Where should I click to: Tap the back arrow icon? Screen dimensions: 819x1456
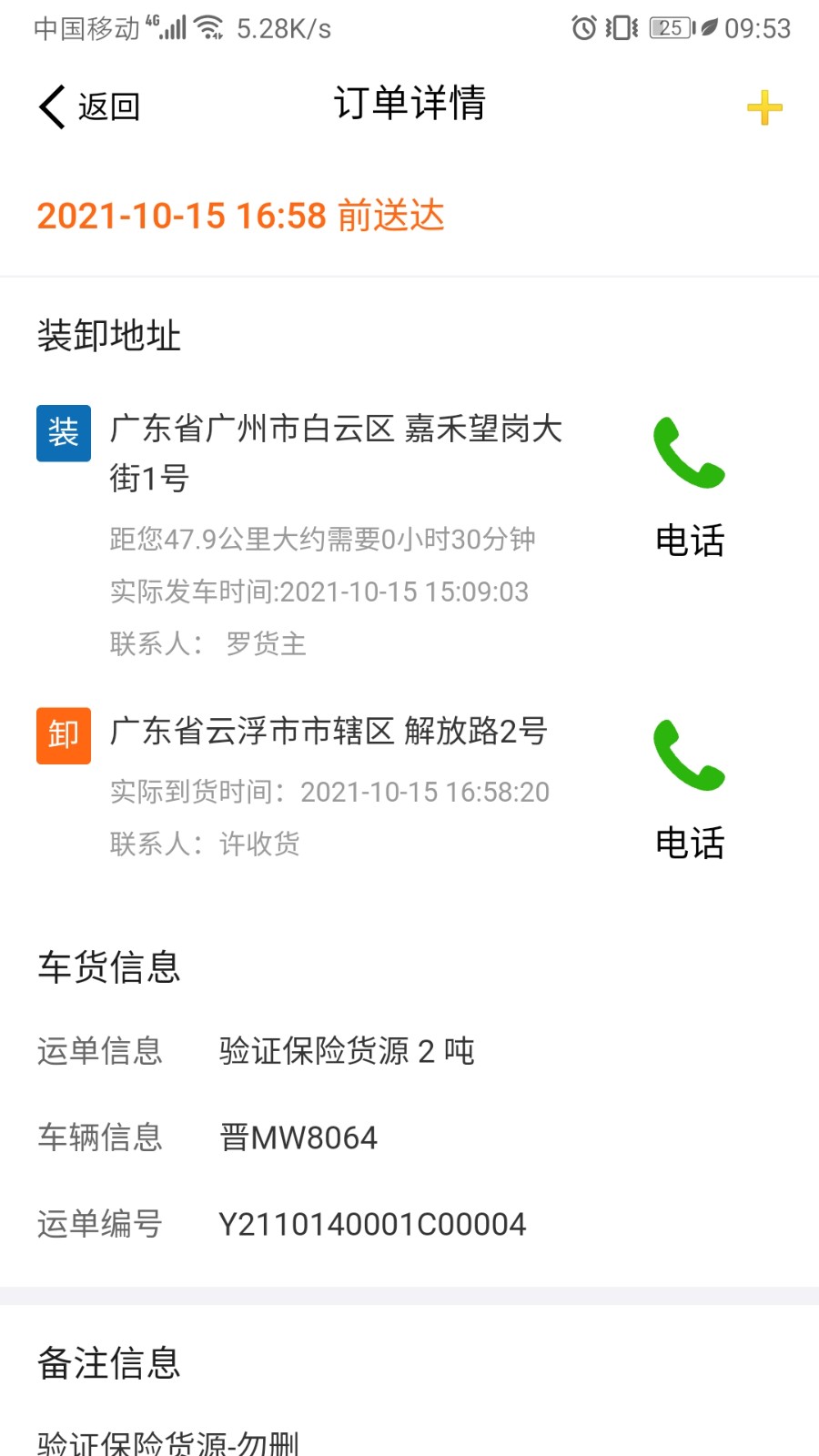[x=50, y=106]
